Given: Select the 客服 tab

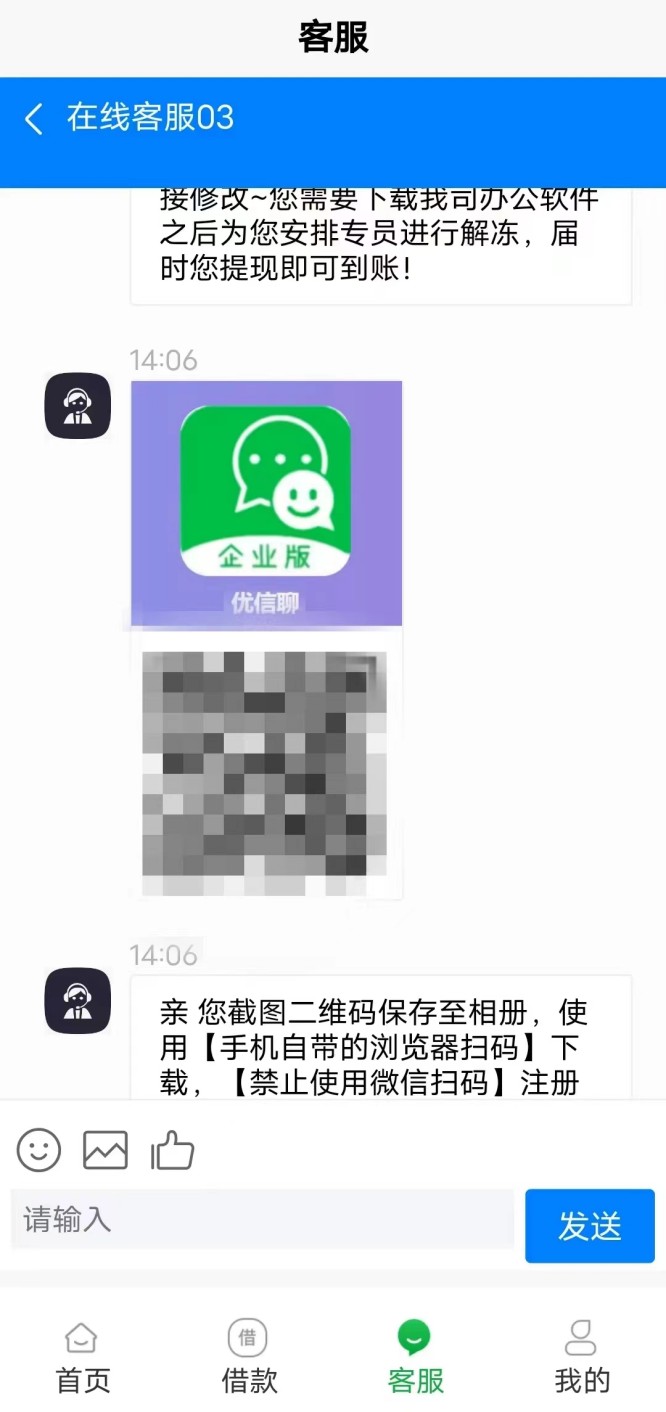Looking at the screenshot, I should tap(415, 1357).
